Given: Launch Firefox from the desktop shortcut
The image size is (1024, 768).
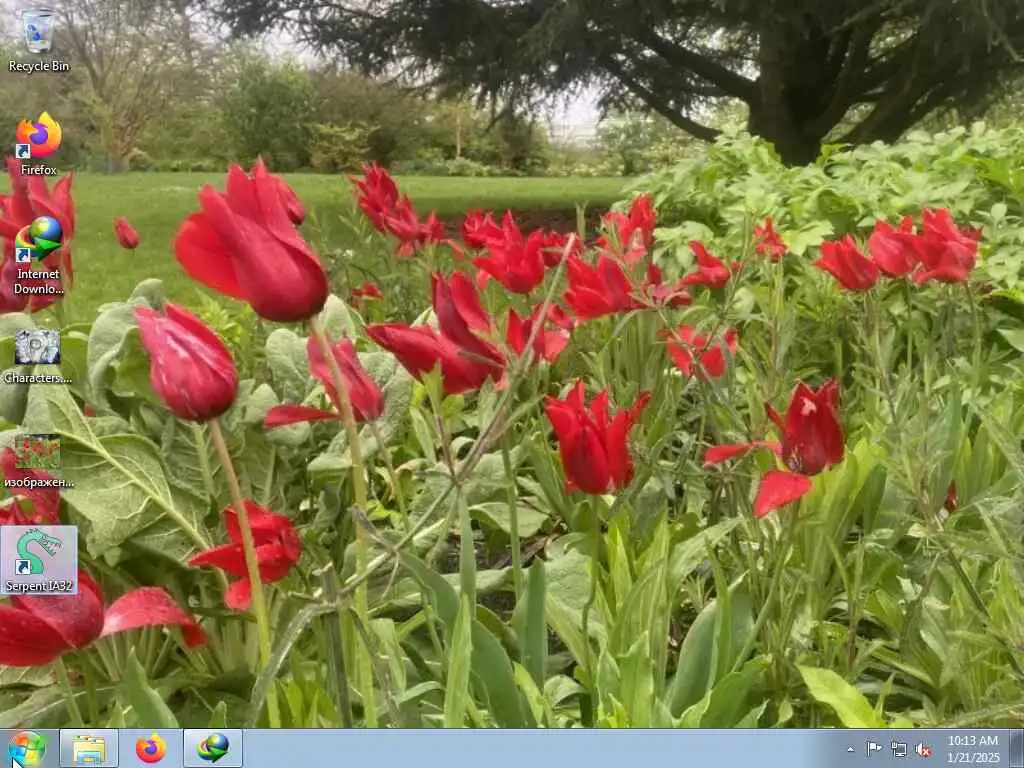Looking at the screenshot, I should [x=38, y=136].
